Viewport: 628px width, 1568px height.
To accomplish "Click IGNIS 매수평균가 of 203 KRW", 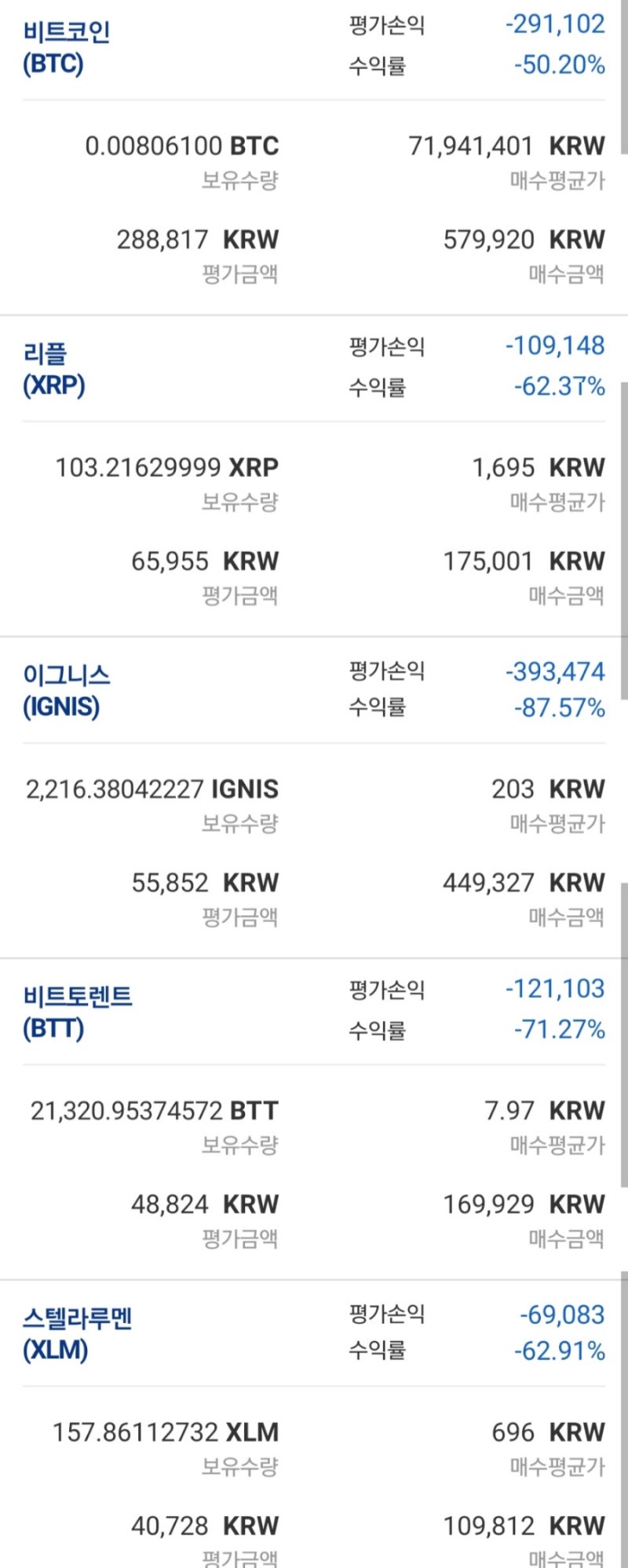I will click(x=549, y=789).
